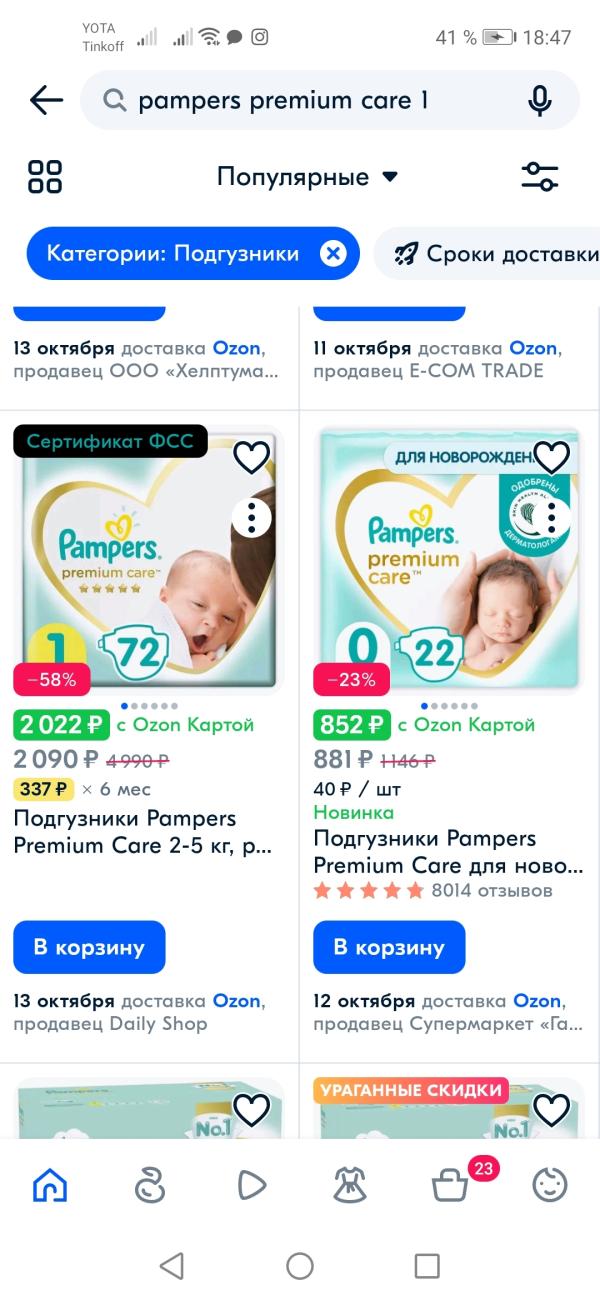Add the 2 090 ₽ Pampers to cart
This screenshot has width=600, height=1299.
coord(89,947)
